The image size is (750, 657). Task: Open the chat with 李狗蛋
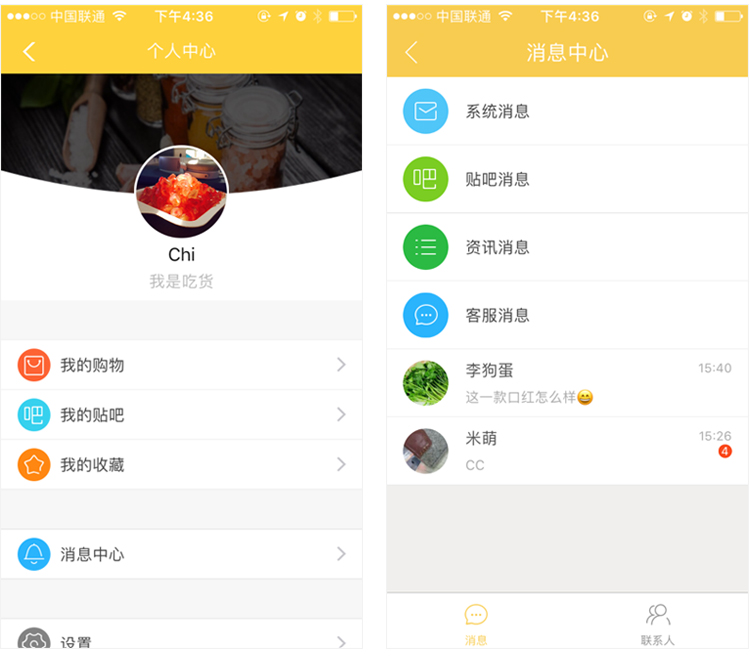coord(567,383)
